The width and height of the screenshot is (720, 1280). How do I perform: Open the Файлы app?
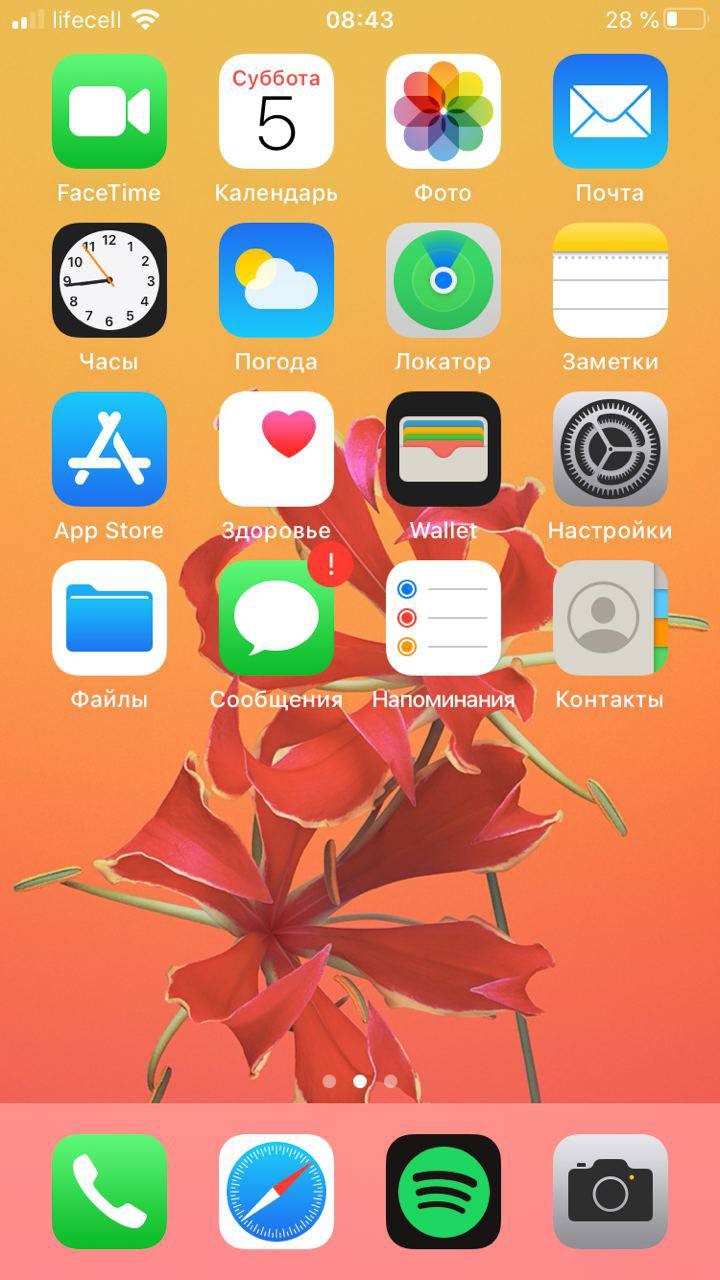click(109, 618)
